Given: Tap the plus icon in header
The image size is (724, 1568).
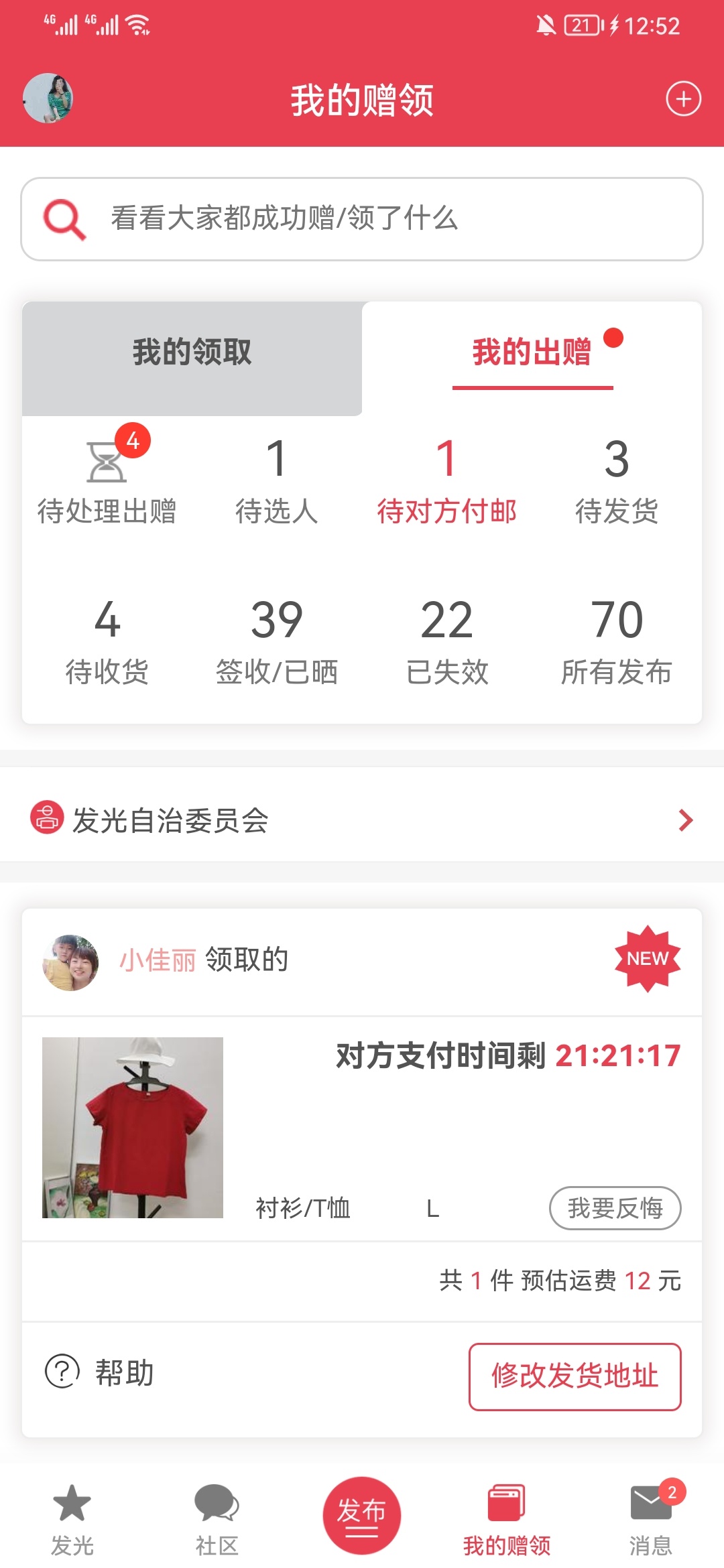Looking at the screenshot, I should [683, 99].
